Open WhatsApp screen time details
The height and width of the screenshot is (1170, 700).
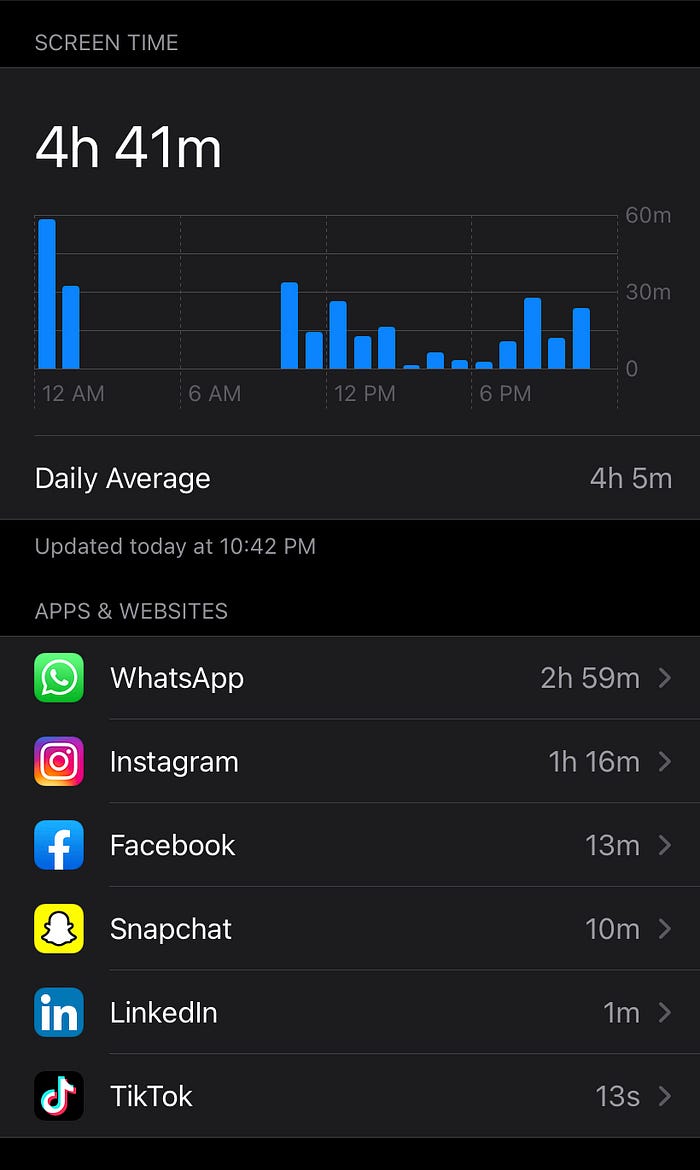pyautogui.click(x=350, y=678)
